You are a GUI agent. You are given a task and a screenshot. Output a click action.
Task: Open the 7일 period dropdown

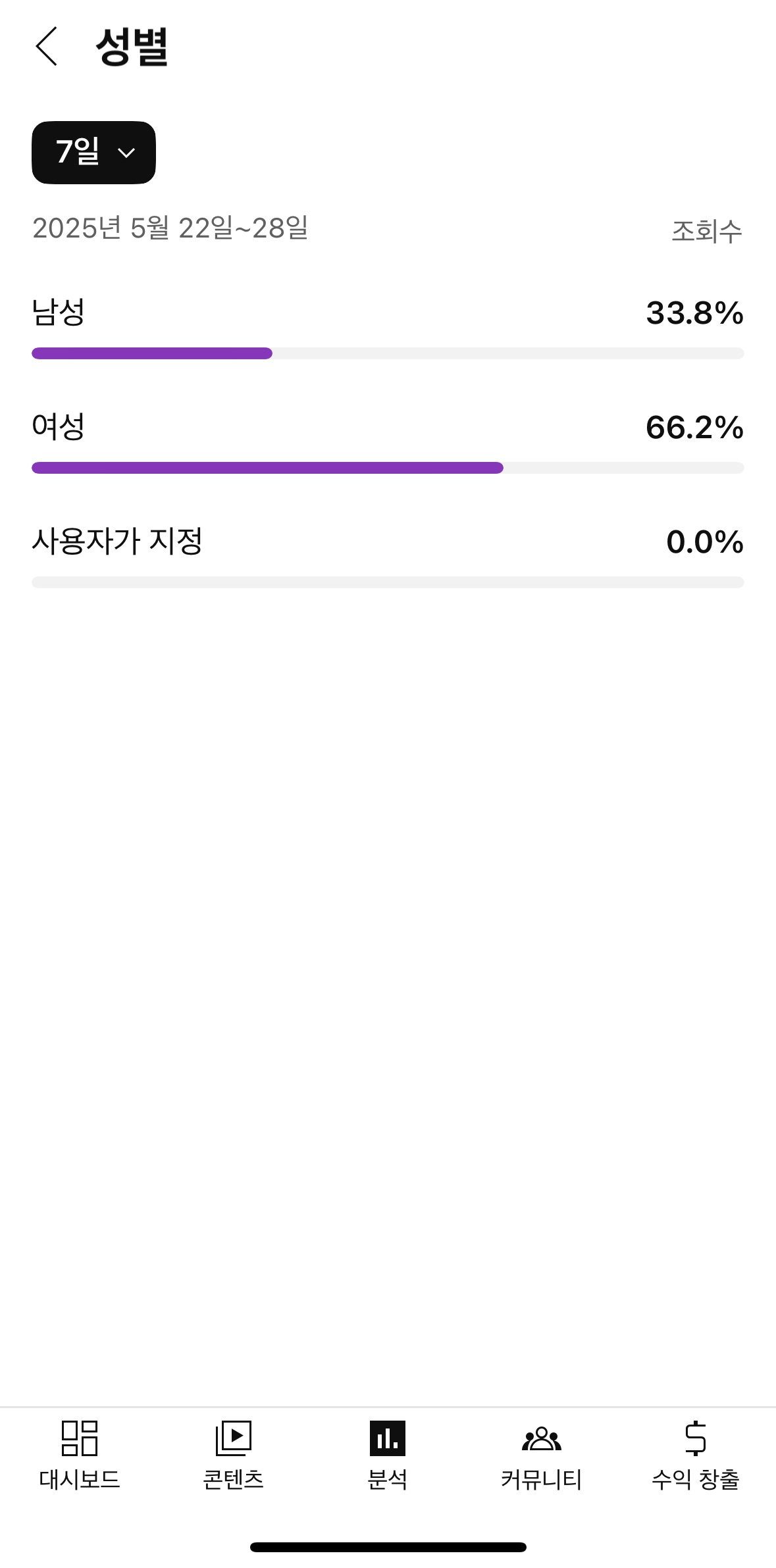(x=93, y=153)
